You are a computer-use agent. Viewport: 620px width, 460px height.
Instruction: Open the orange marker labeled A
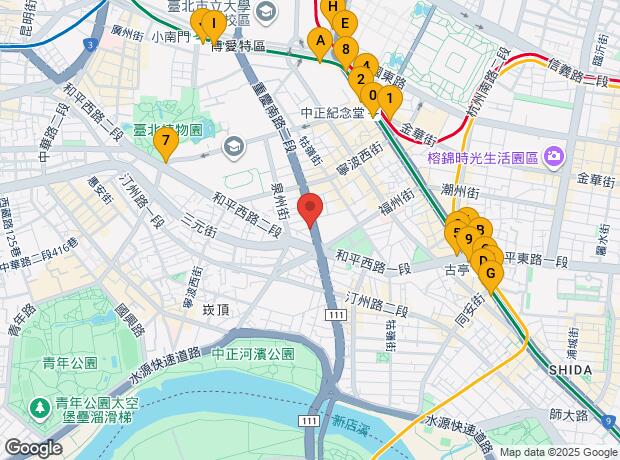pyautogui.click(x=320, y=41)
